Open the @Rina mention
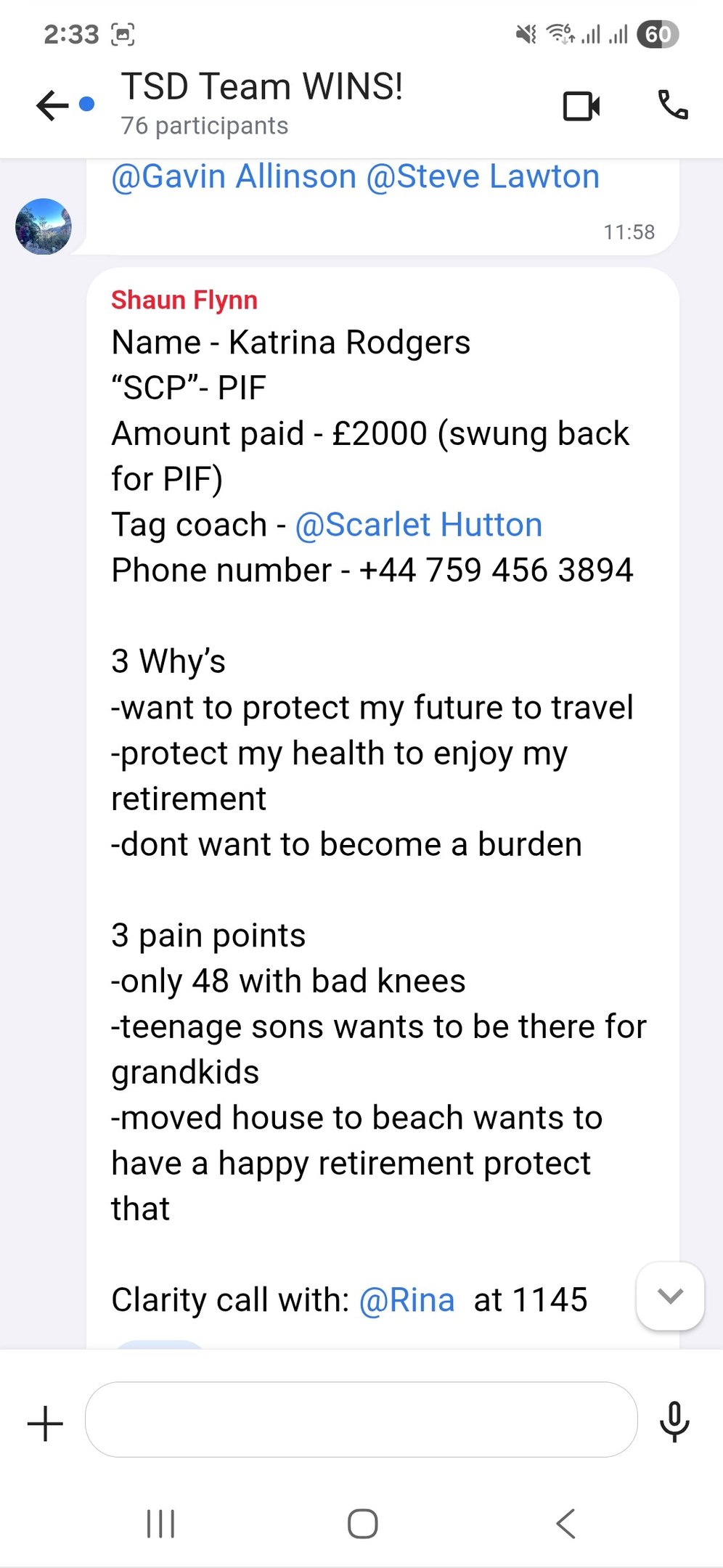This screenshot has height=1568, width=723. click(x=407, y=1300)
